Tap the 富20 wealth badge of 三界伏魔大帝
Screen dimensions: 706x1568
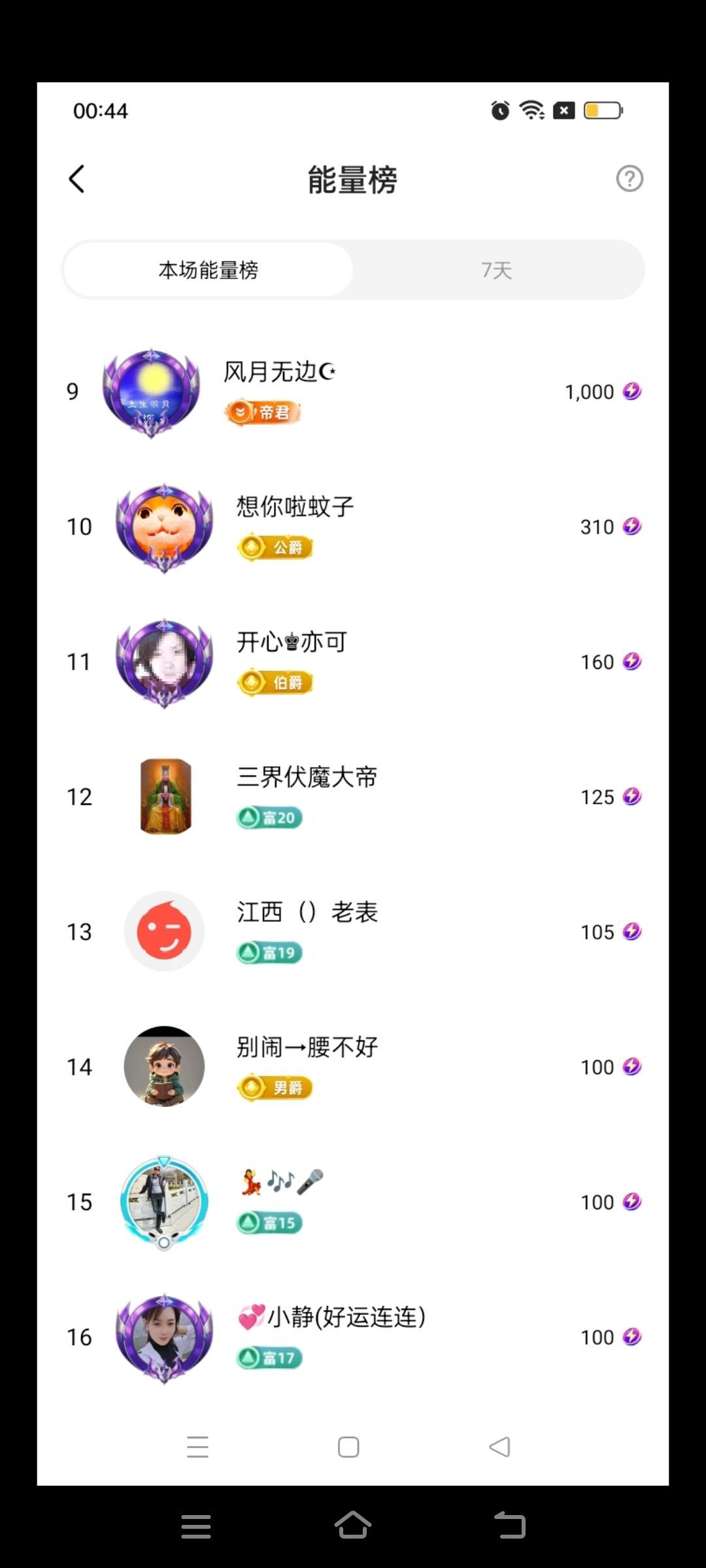[x=269, y=818]
